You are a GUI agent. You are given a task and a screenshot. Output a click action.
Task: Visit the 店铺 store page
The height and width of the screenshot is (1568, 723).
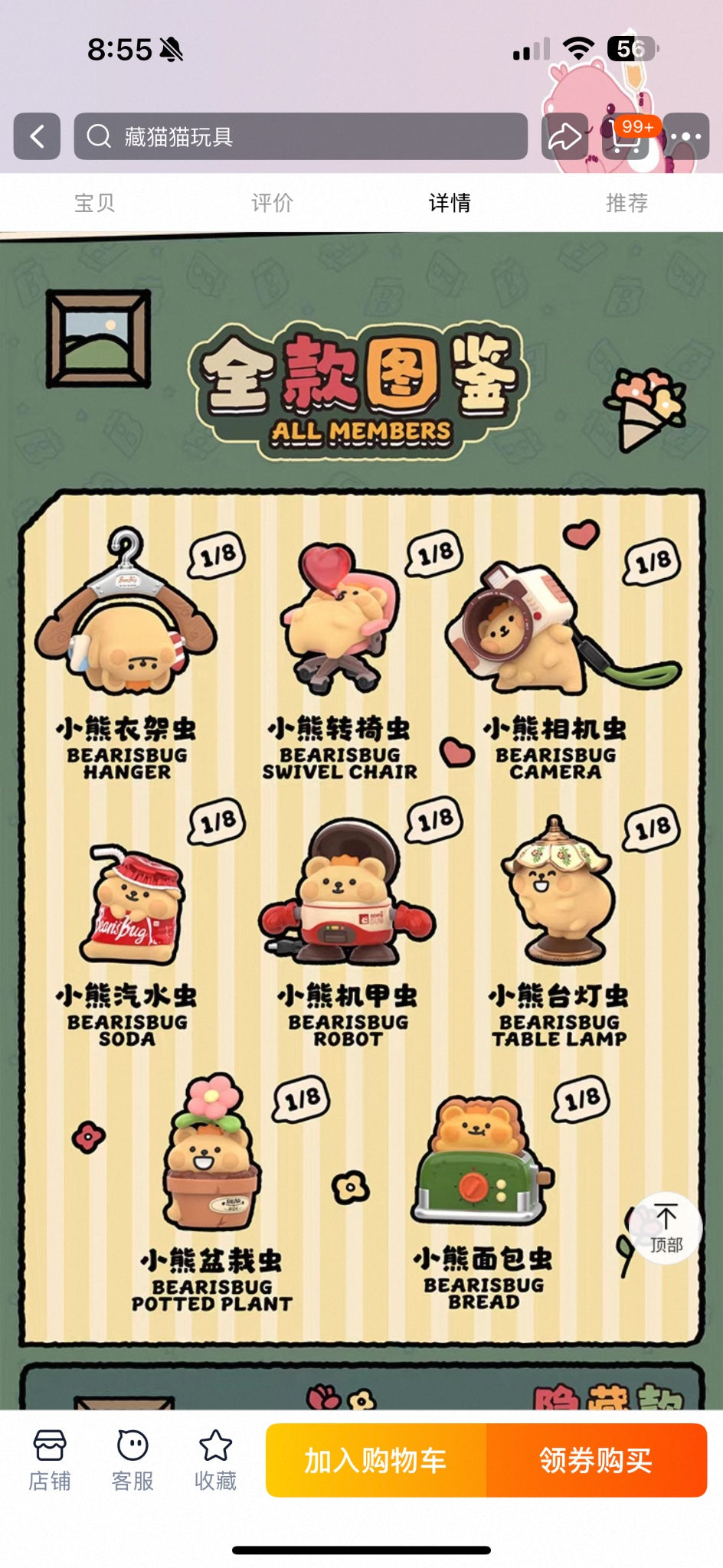point(50,1460)
